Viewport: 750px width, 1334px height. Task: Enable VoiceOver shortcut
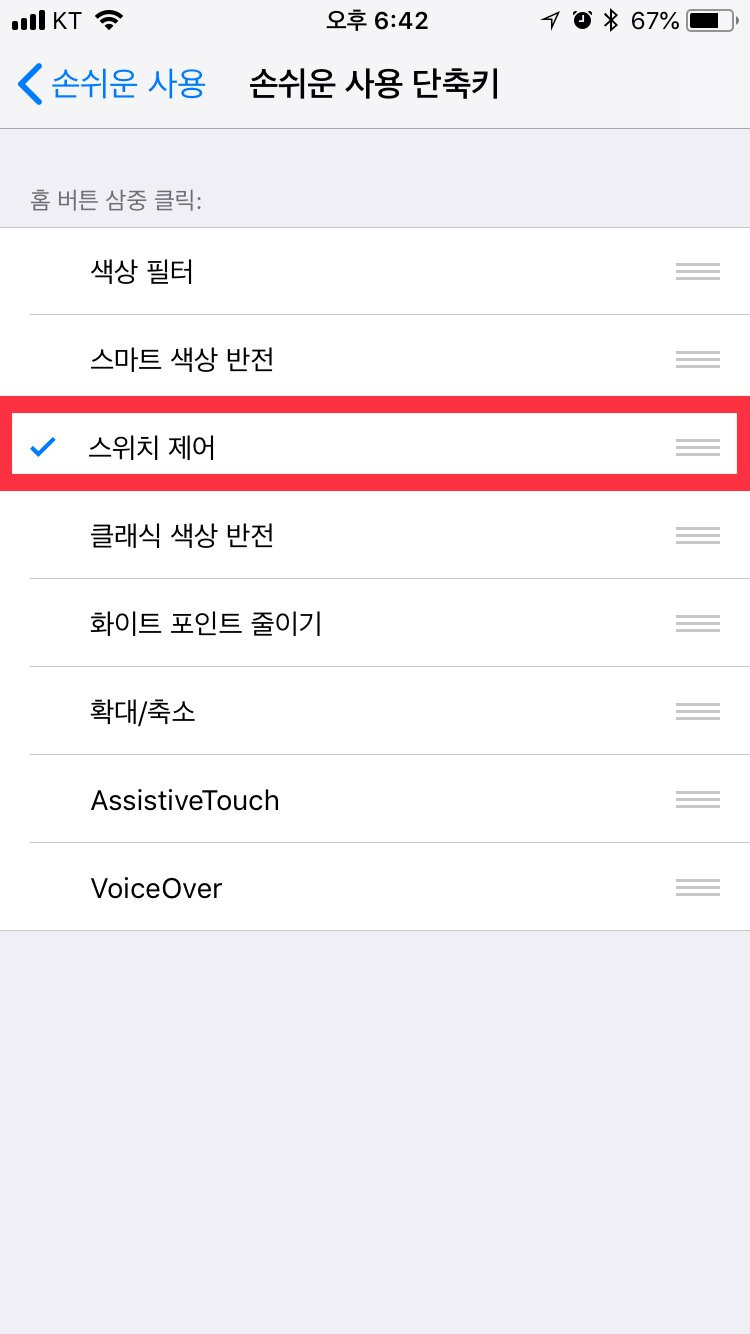click(x=375, y=887)
